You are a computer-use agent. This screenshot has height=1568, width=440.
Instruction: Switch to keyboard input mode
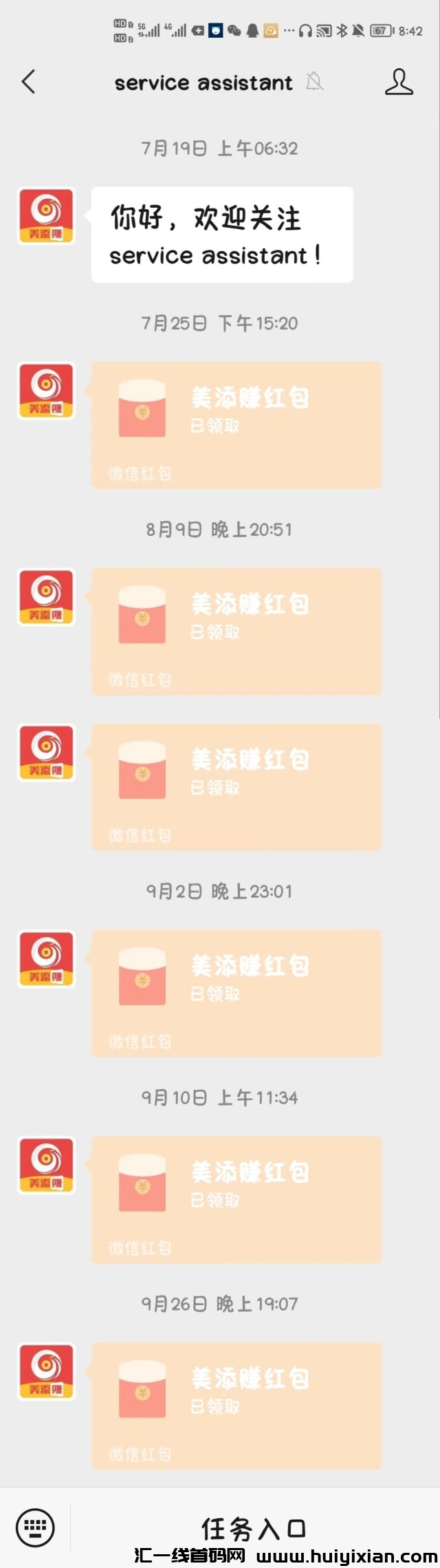tap(35, 1528)
